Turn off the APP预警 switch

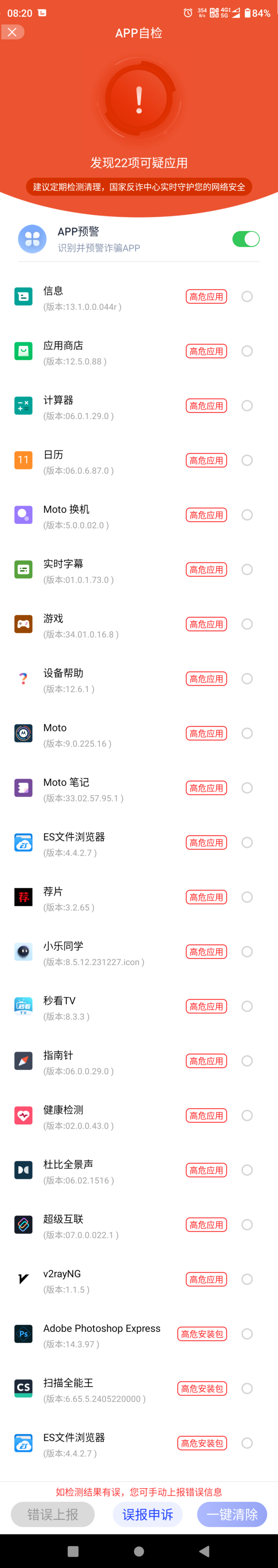(x=246, y=239)
